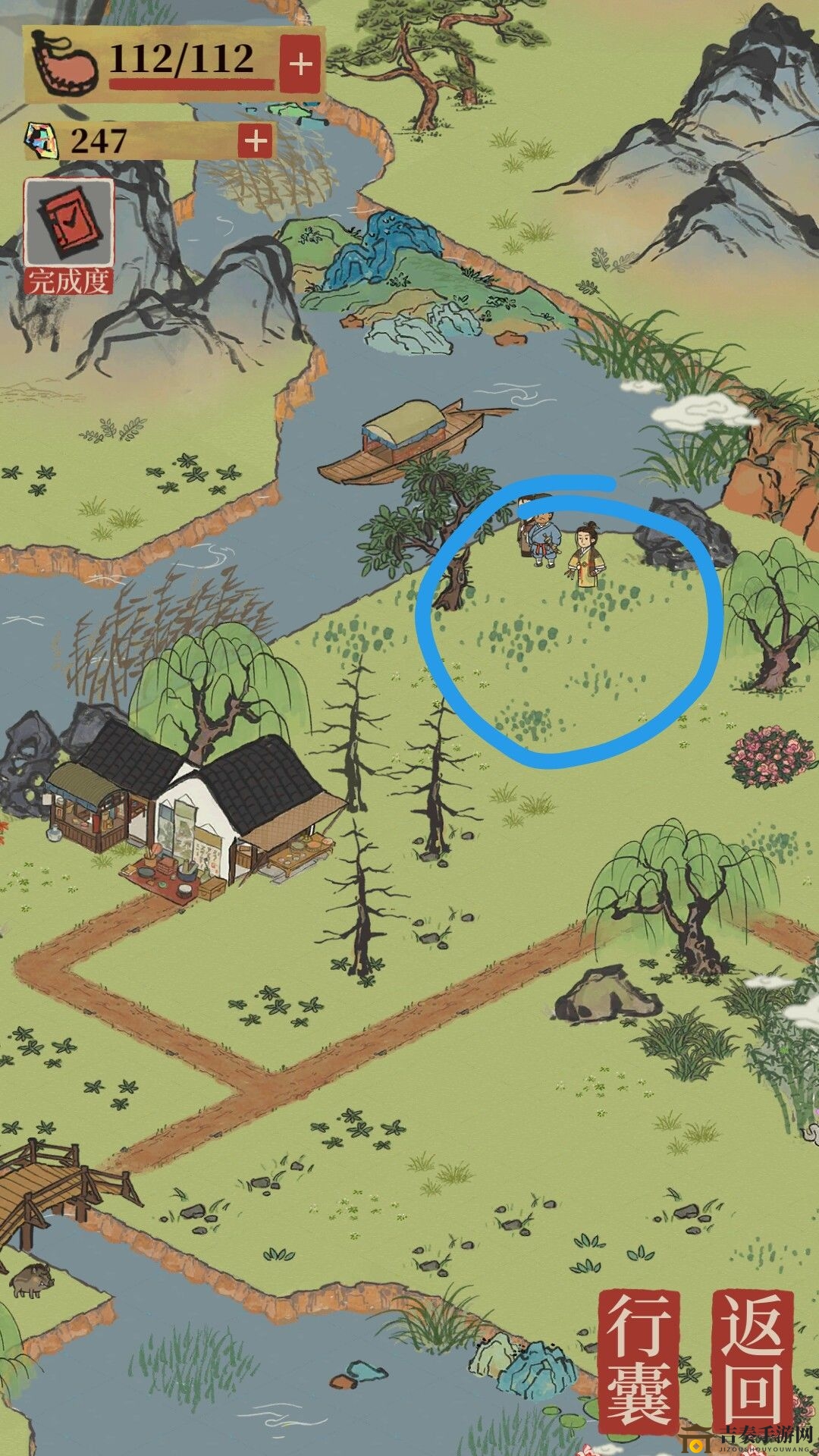Viewport: 819px width, 1456px height.
Task: Tap the wild boar near the bridge
Action: tap(30, 1279)
